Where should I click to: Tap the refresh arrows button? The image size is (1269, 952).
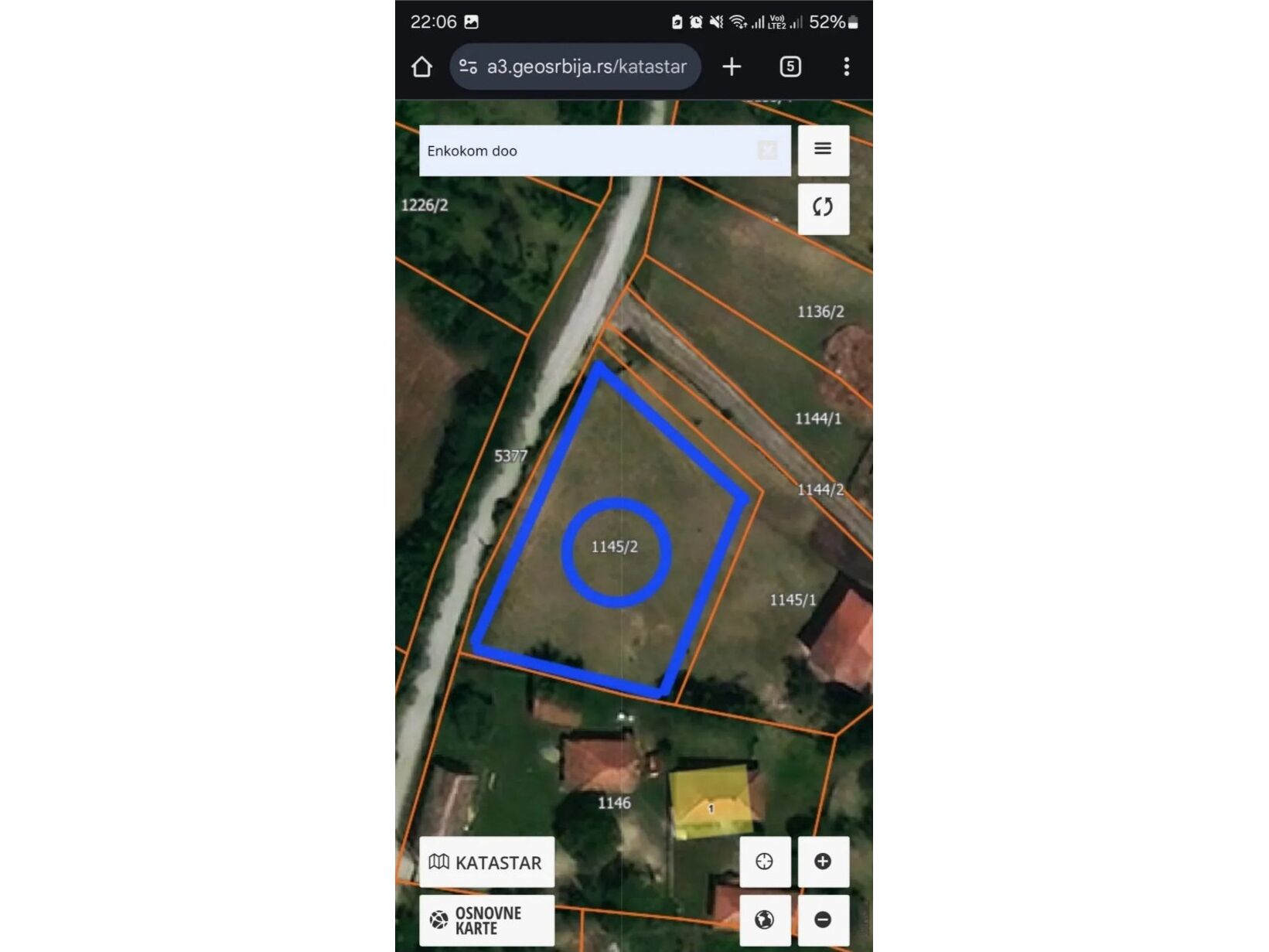pos(823,207)
